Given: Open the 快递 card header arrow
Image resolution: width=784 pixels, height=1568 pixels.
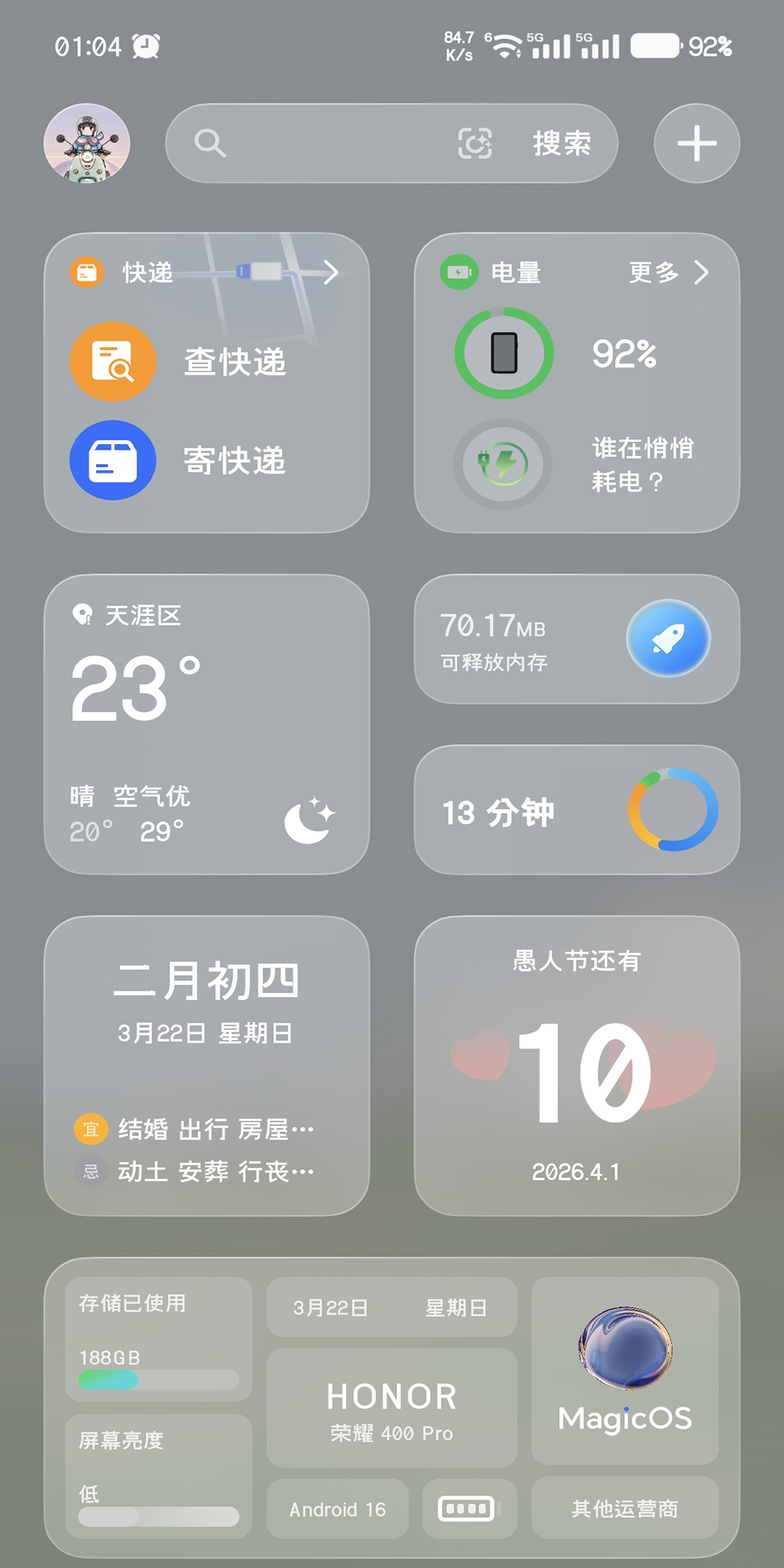Looking at the screenshot, I should tap(330, 272).
